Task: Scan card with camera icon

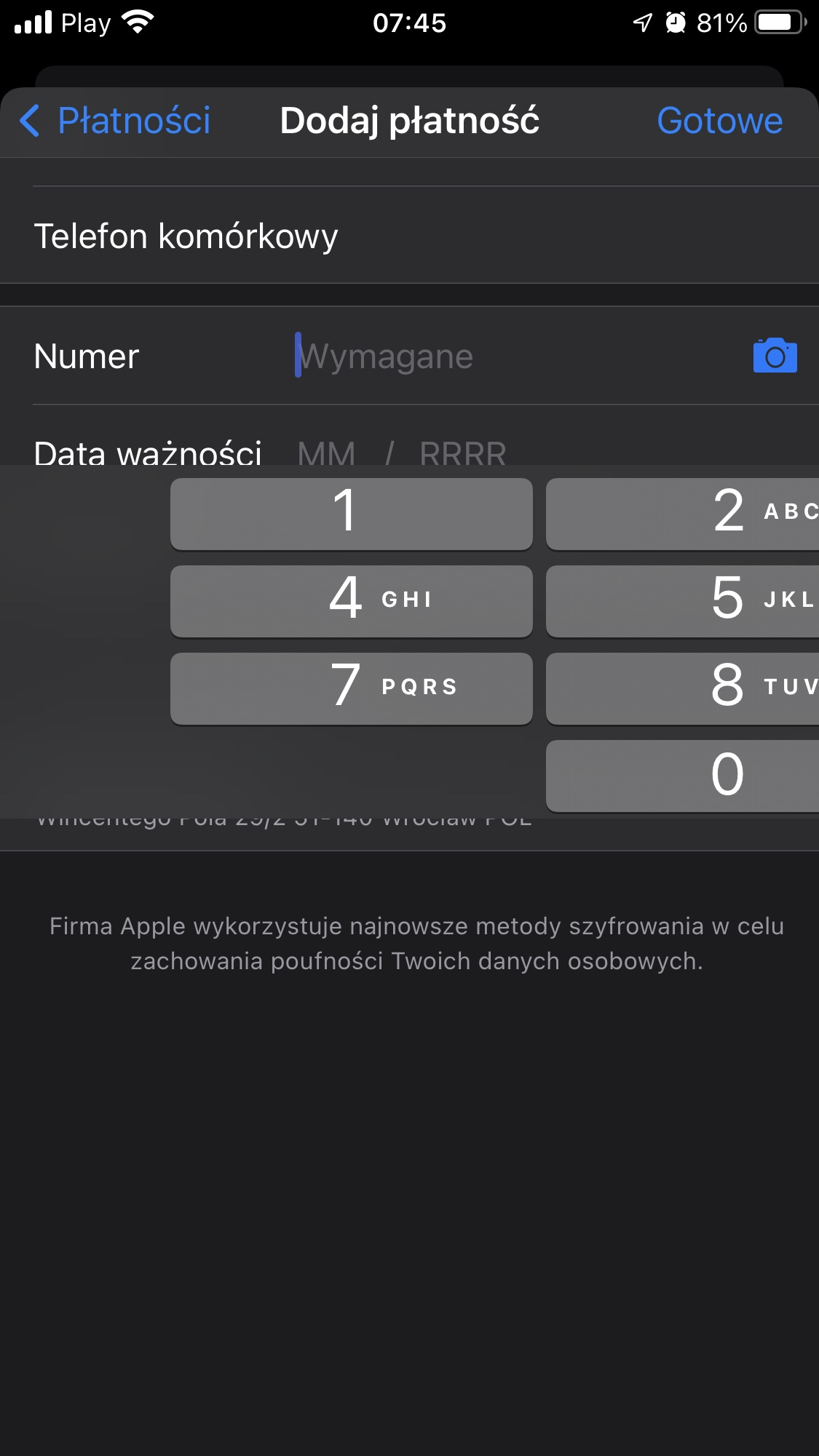Action: pyautogui.click(x=775, y=356)
